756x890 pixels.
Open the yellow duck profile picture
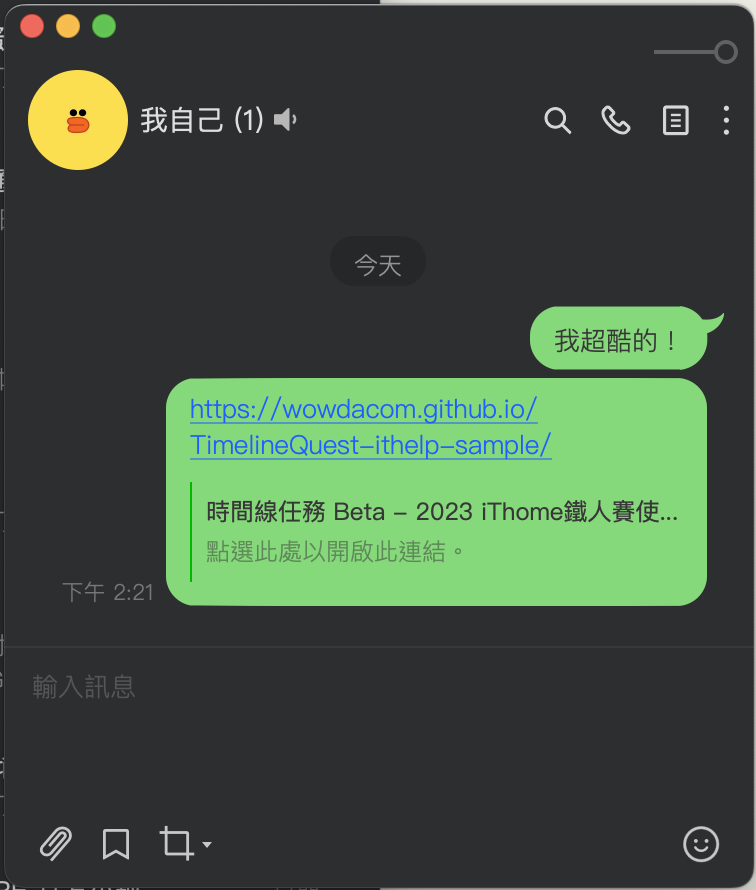tap(78, 120)
